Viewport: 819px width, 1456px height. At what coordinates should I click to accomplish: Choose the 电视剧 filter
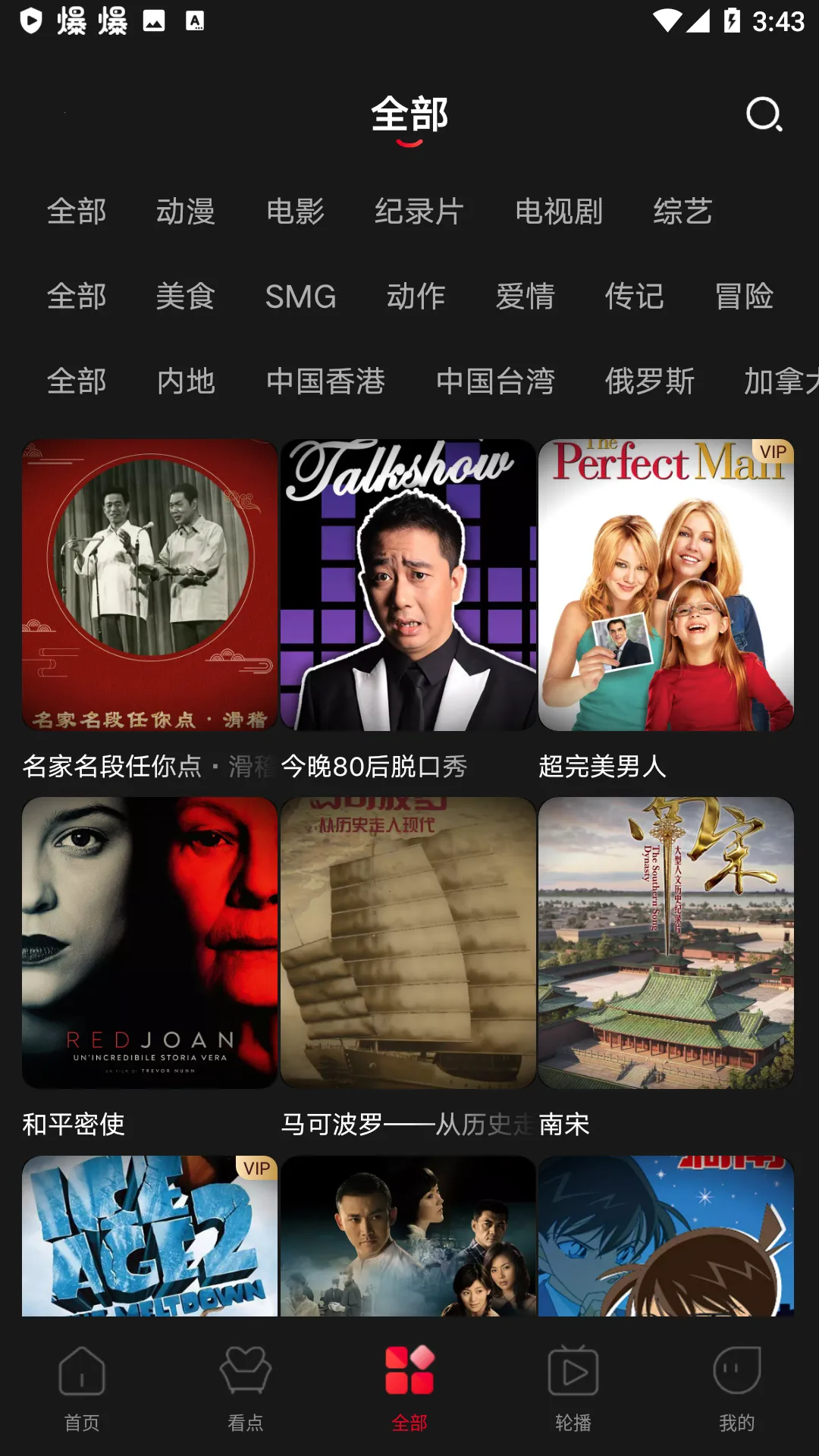559,212
